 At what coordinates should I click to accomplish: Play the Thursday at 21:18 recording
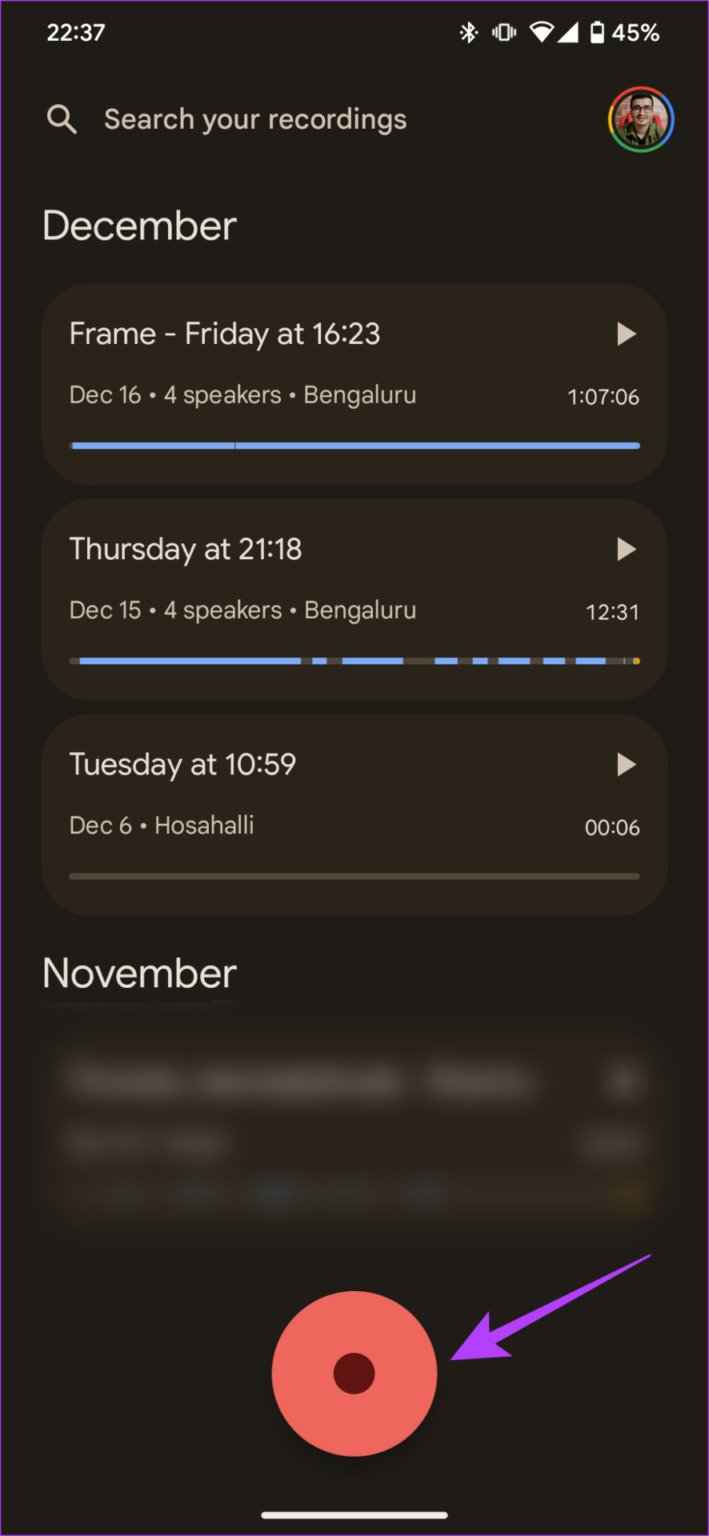[x=626, y=549]
